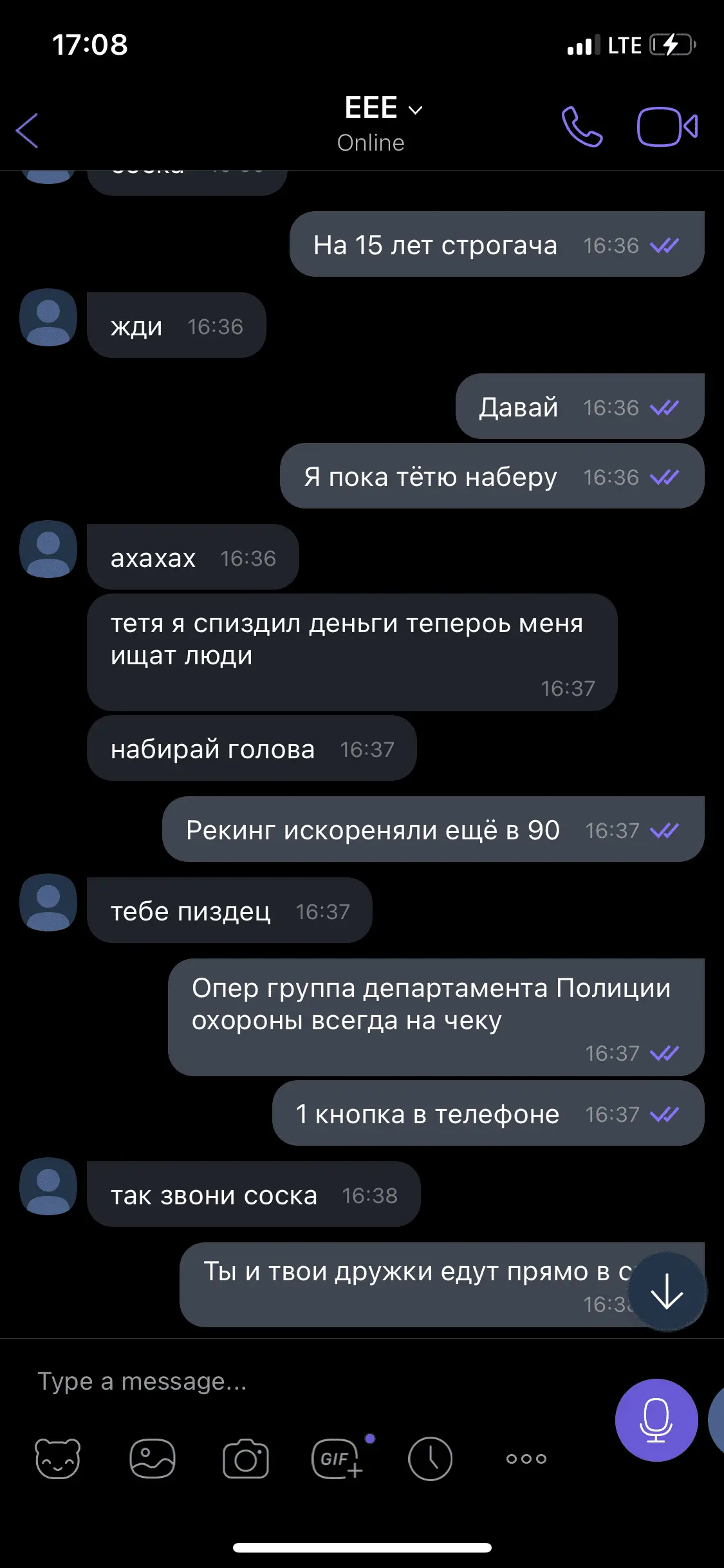Go back to the chats list
Viewport: 724px width, 1568px height.
[27, 130]
